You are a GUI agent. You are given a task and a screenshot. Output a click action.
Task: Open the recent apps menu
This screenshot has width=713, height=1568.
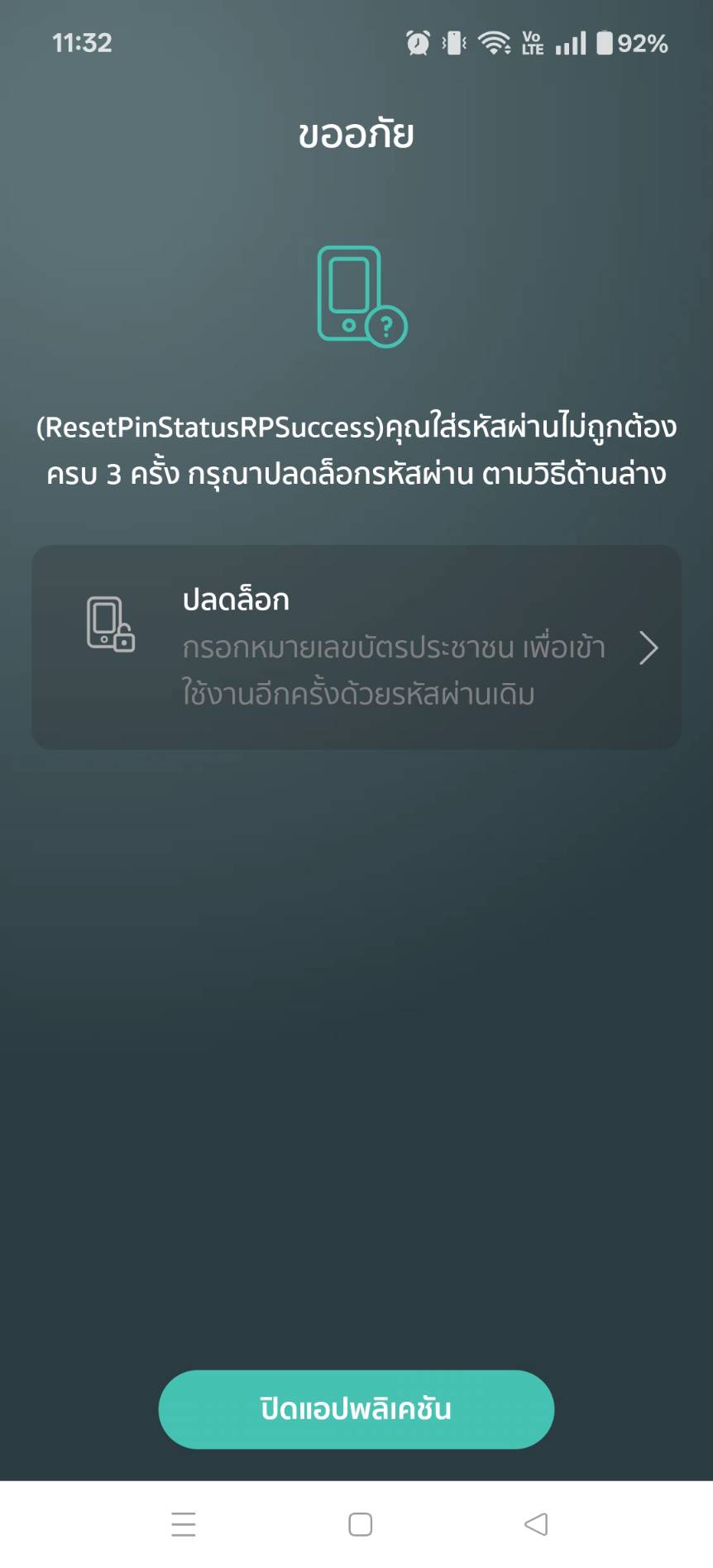pyautogui.click(x=184, y=1524)
